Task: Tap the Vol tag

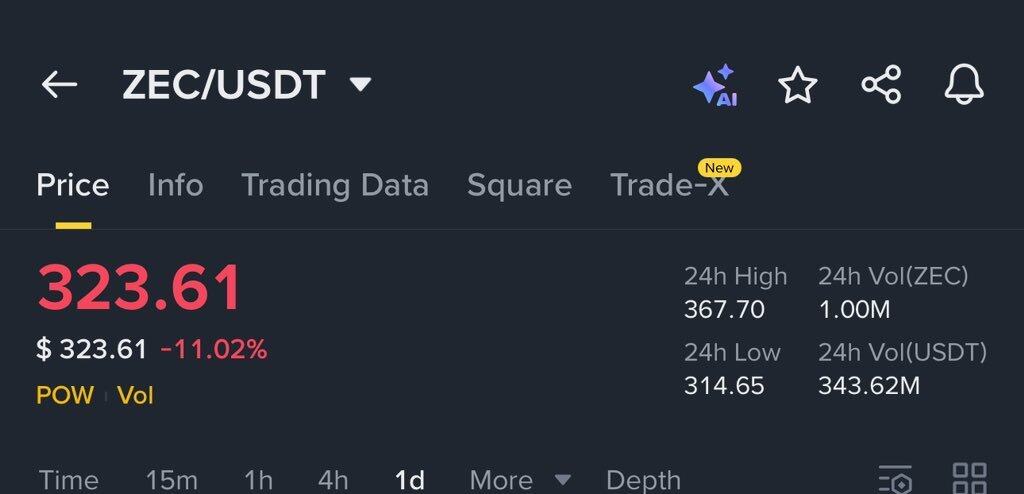Action: [x=135, y=395]
